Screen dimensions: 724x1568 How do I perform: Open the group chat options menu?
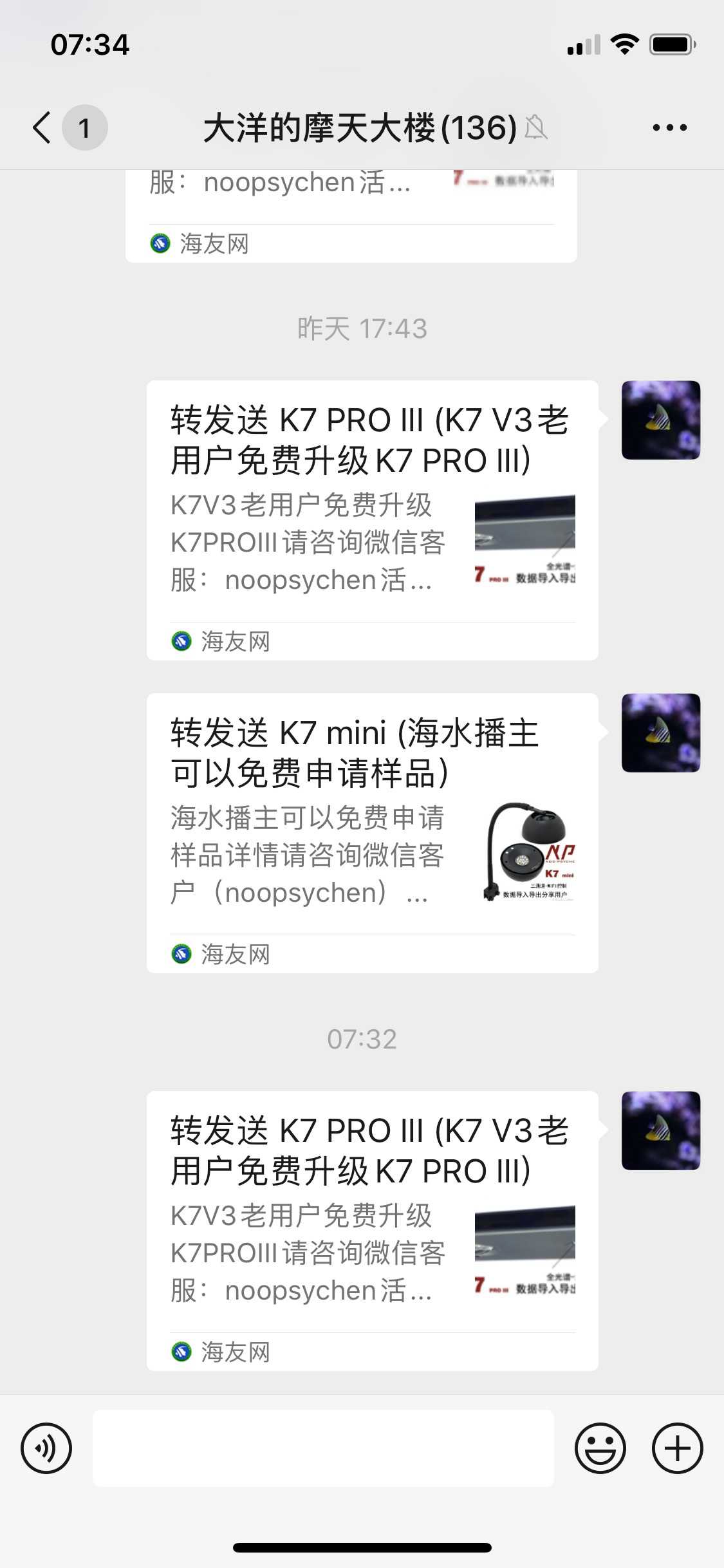pyautogui.click(x=669, y=127)
